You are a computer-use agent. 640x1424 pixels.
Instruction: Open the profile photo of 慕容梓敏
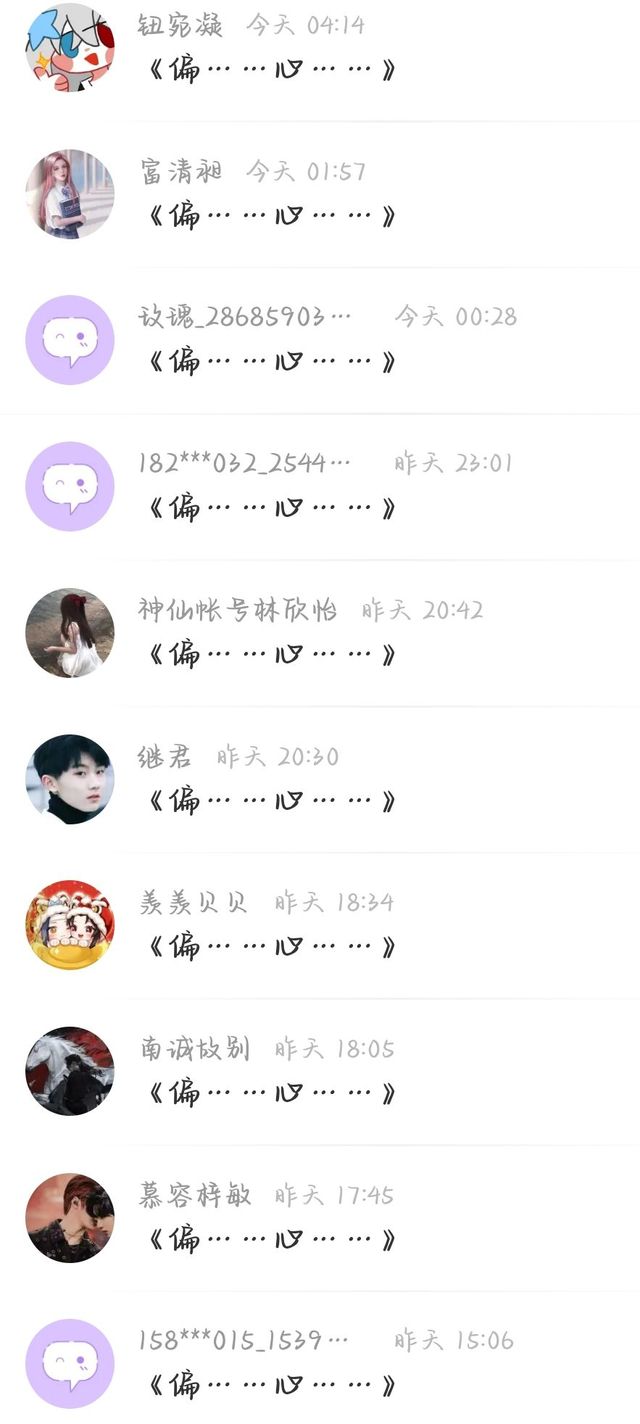click(70, 1217)
